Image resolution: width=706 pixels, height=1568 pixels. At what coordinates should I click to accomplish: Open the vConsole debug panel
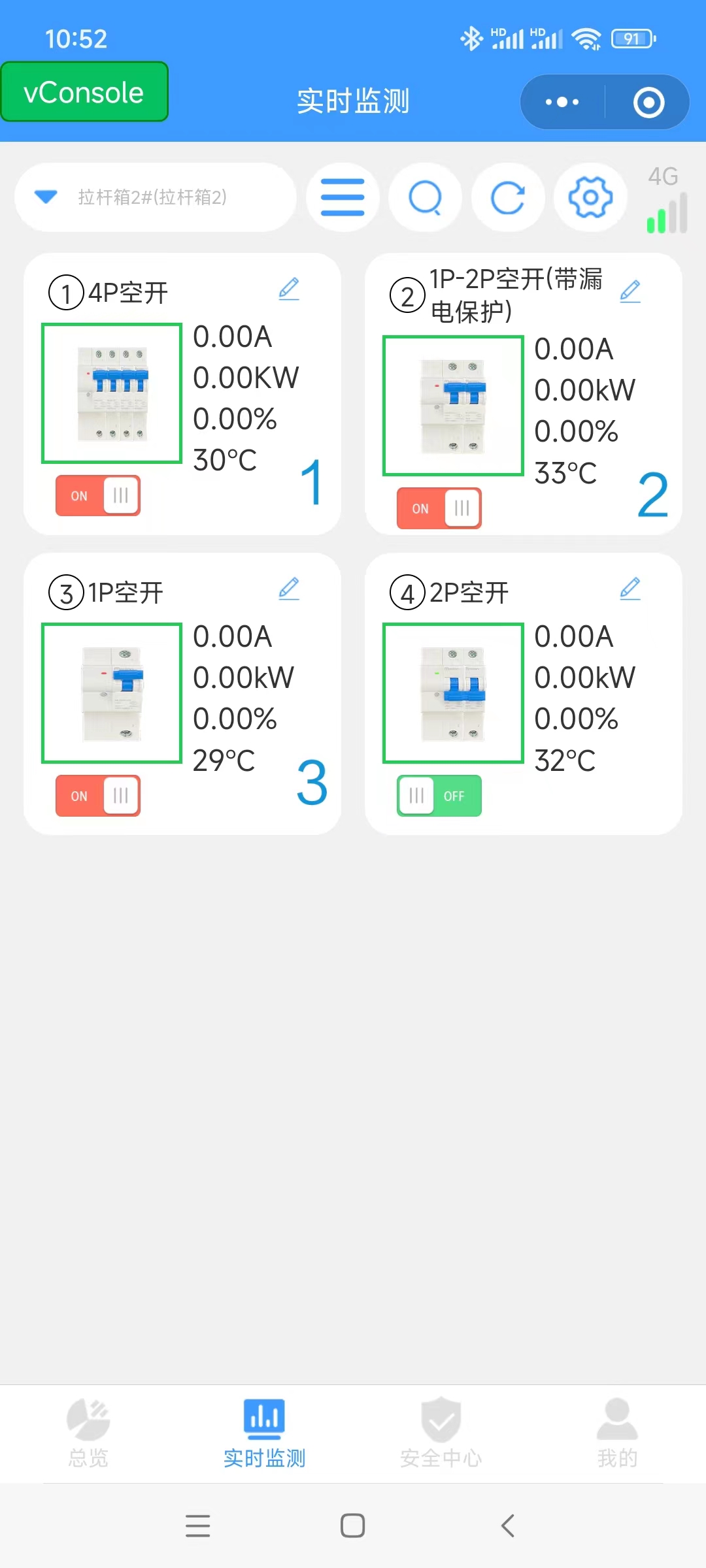click(x=84, y=92)
